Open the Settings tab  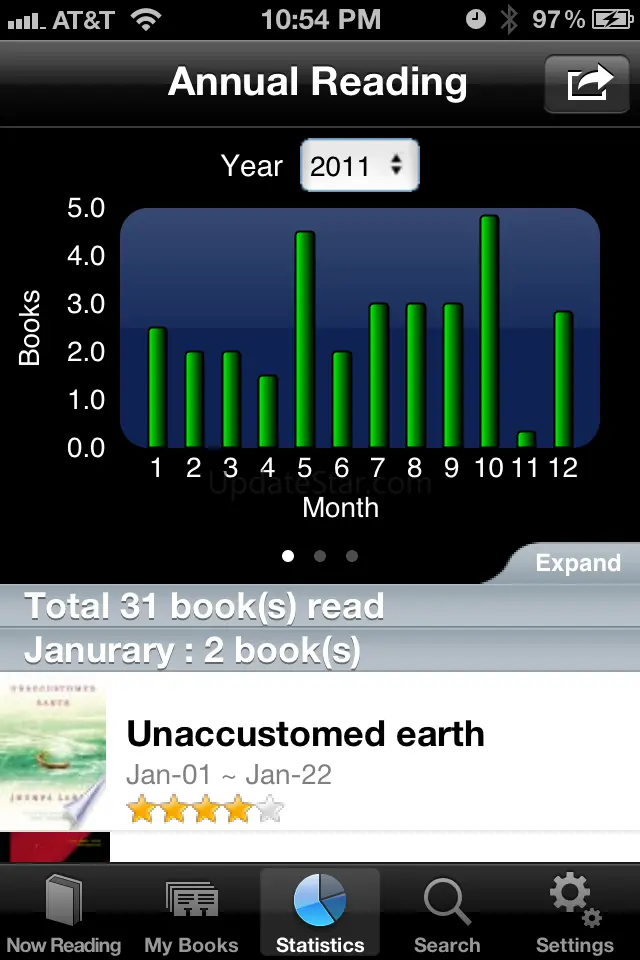[x=574, y=914]
